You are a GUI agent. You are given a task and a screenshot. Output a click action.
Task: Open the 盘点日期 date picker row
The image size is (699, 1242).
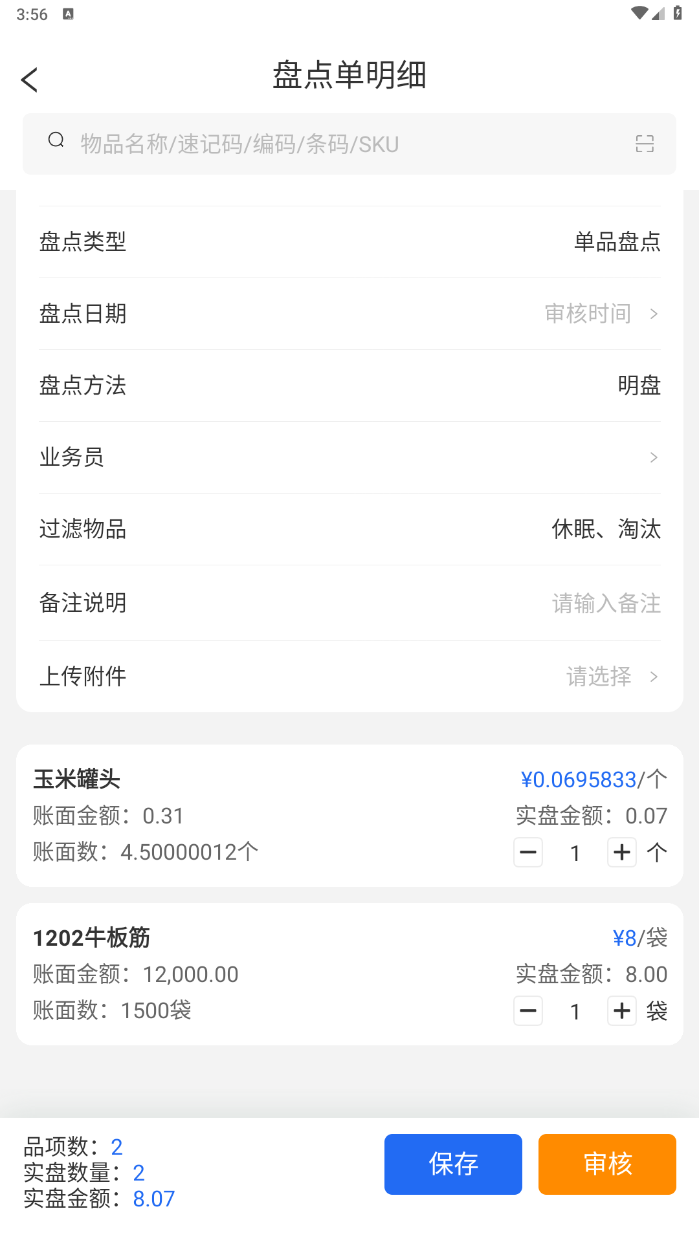coord(350,314)
